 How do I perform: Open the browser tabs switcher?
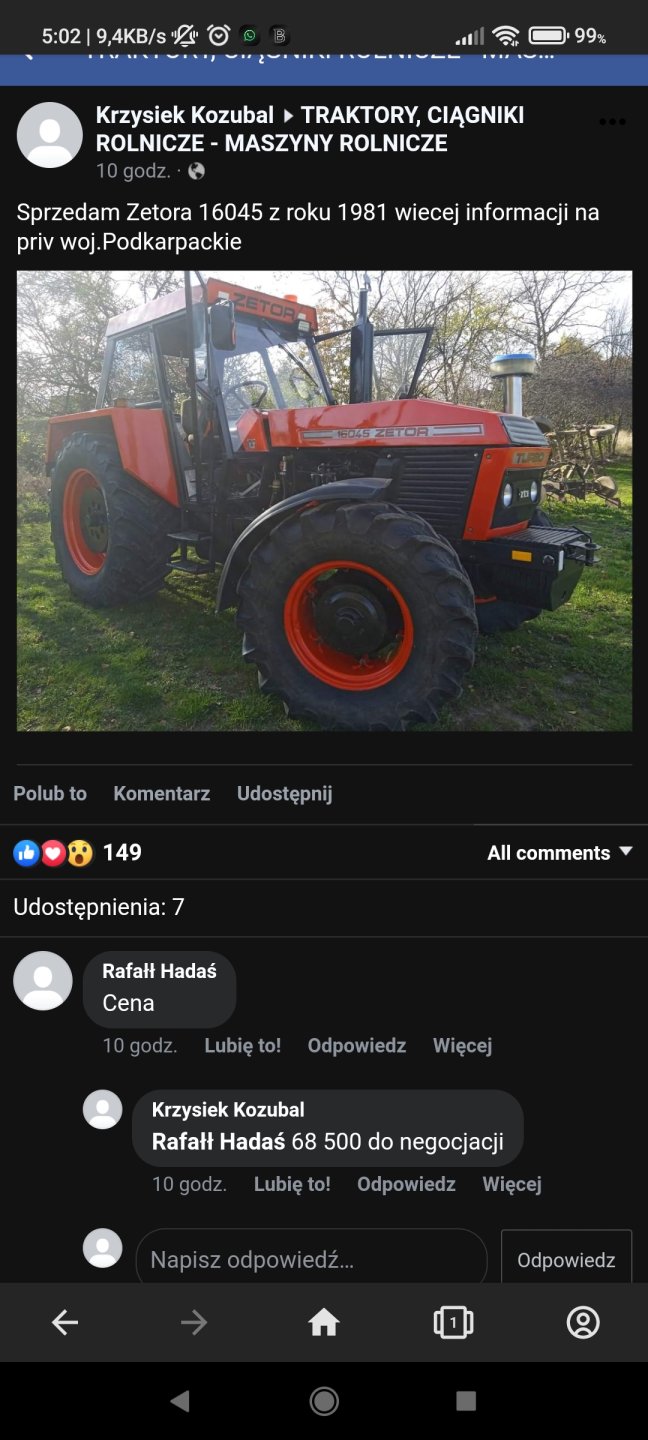(x=453, y=1323)
